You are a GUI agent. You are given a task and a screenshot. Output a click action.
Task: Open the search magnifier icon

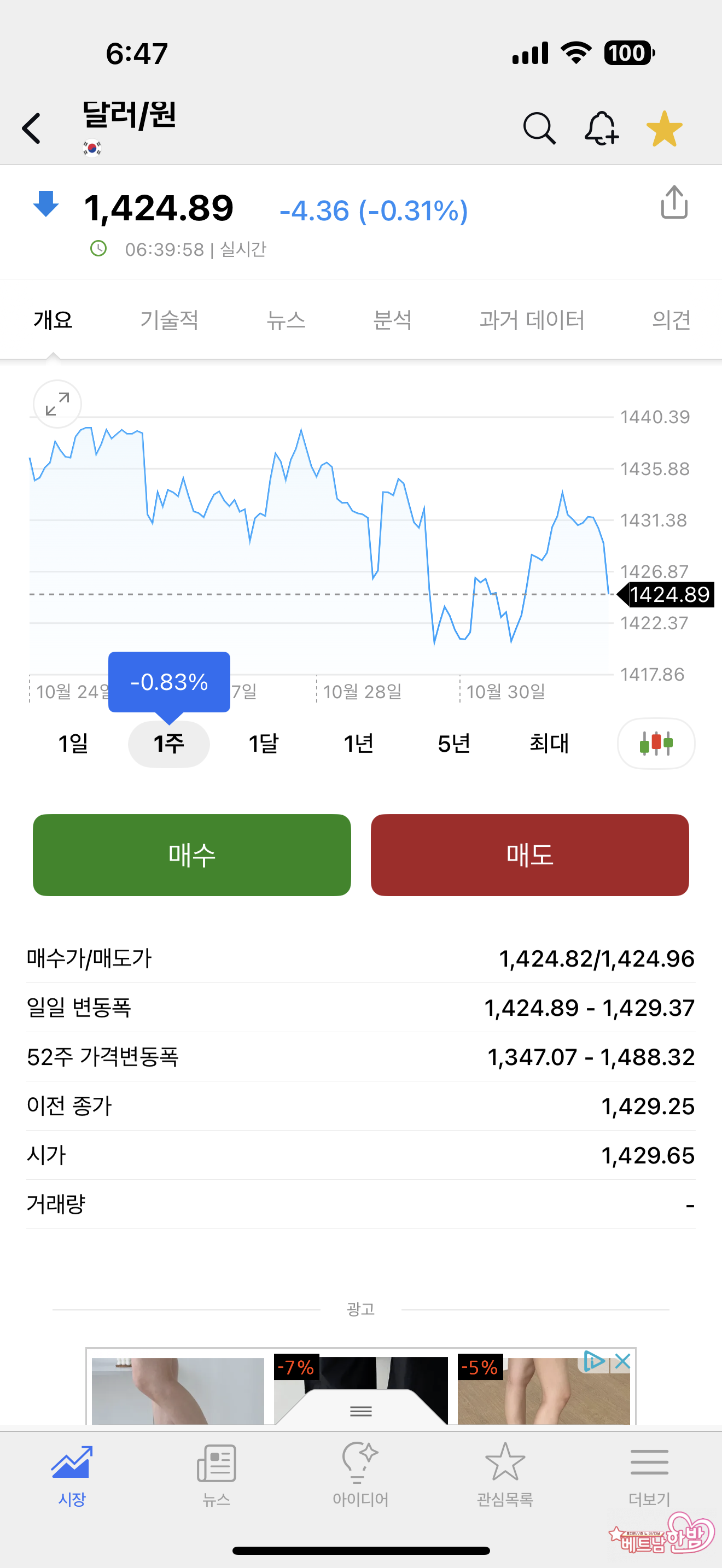click(539, 128)
